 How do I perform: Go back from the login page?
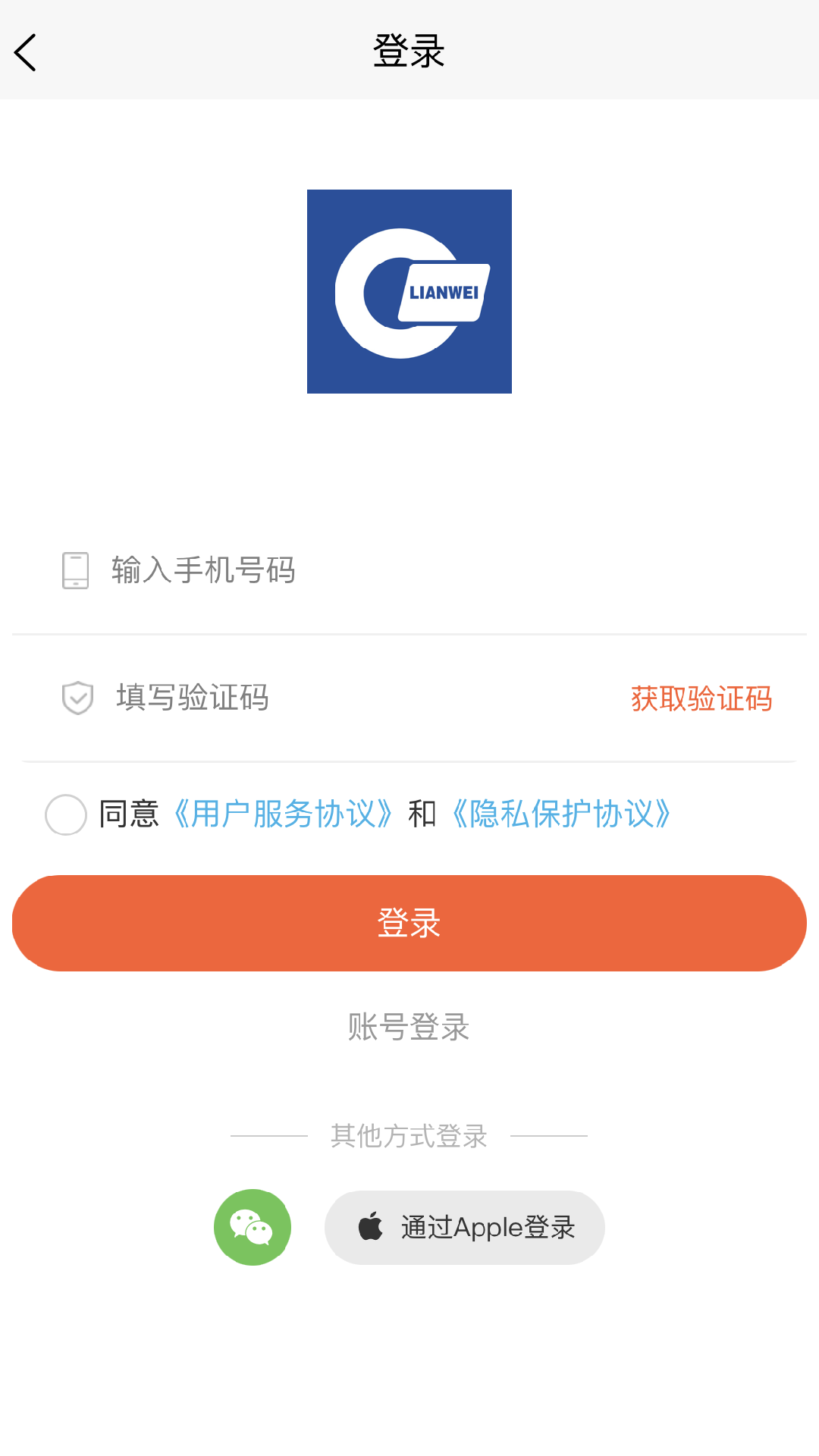pos(26,52)
